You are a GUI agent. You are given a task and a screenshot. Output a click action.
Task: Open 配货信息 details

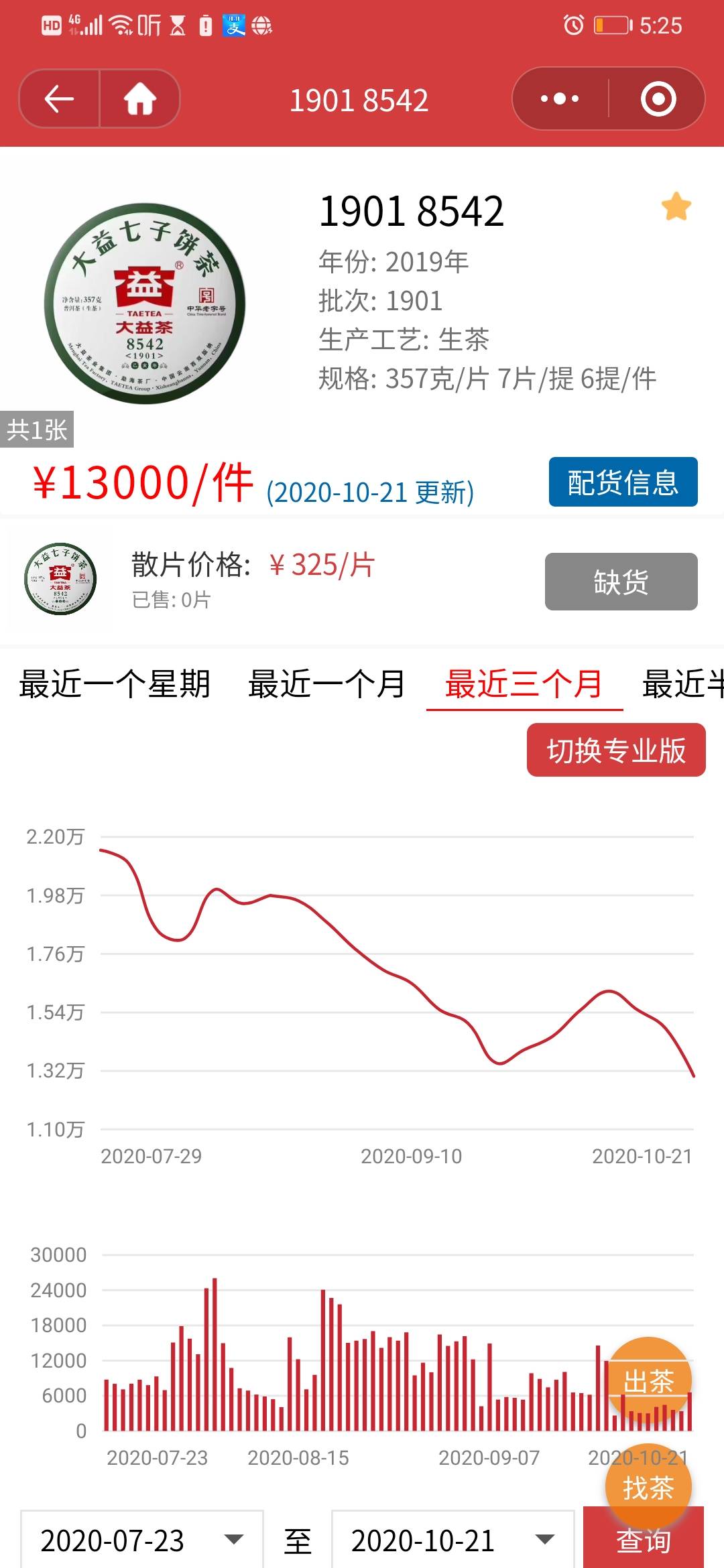pos(623,482)
